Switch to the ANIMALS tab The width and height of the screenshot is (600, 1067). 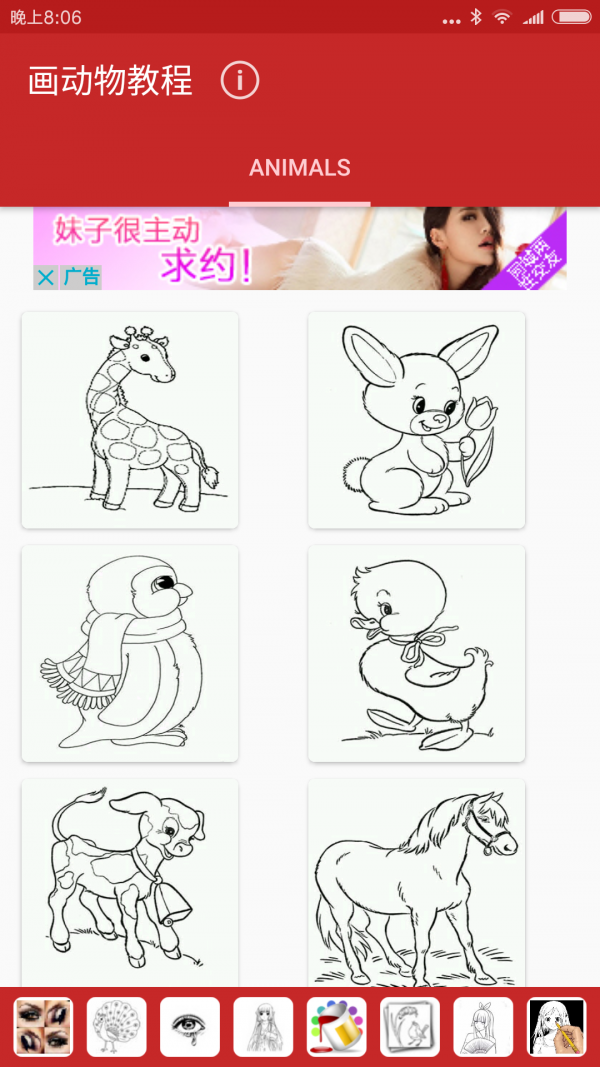(300, 168)
